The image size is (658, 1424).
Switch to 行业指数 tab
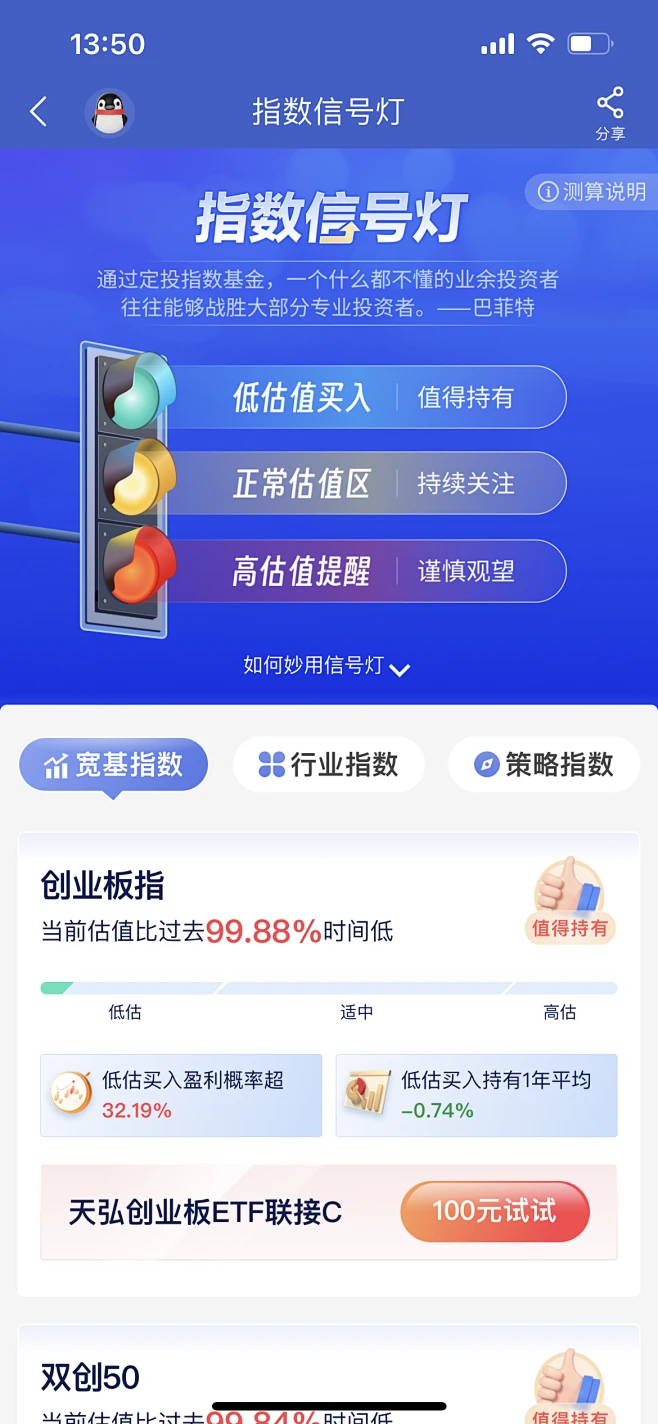point(329,765)
